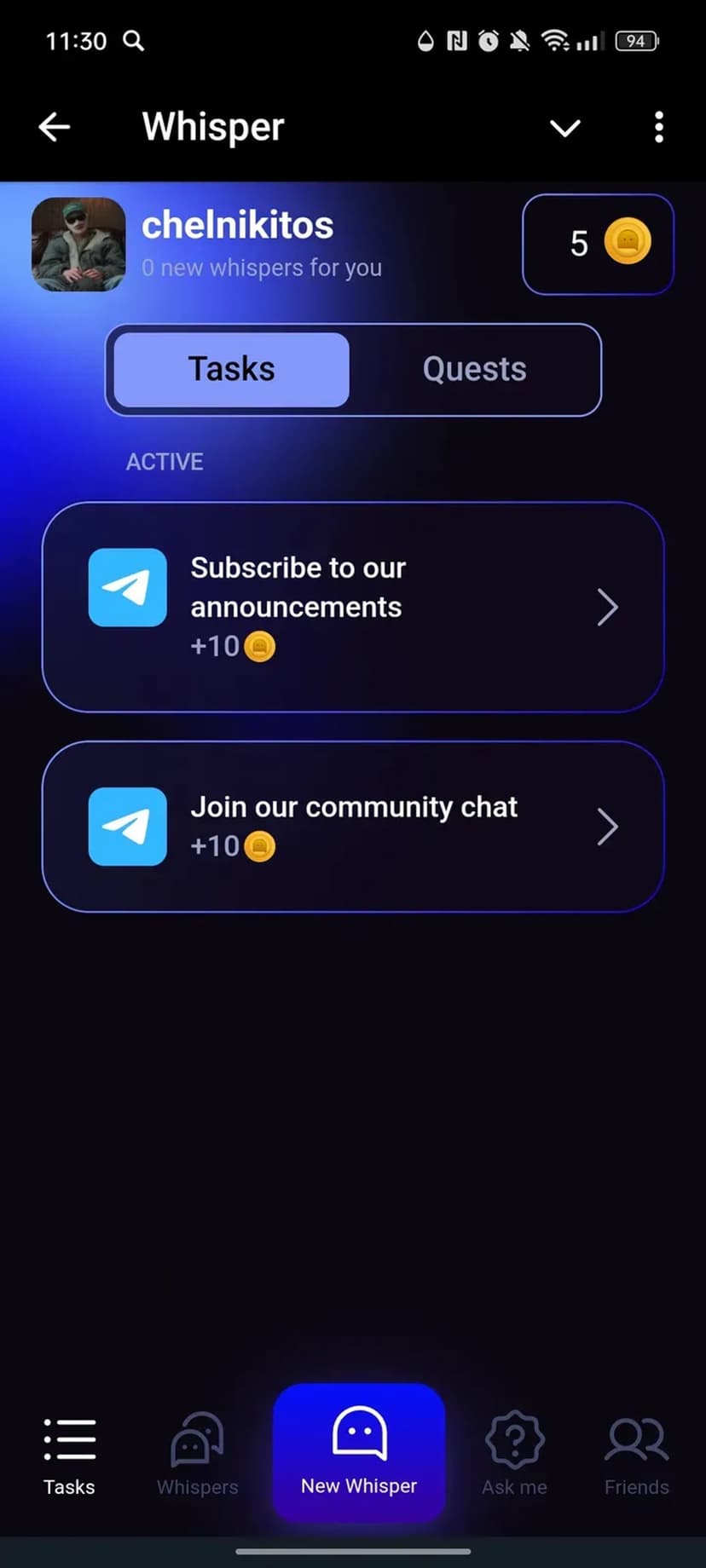This screenshot has height=1568, width=706.
Task: Open Join our community chat task
Action: [x=353, y=826]
